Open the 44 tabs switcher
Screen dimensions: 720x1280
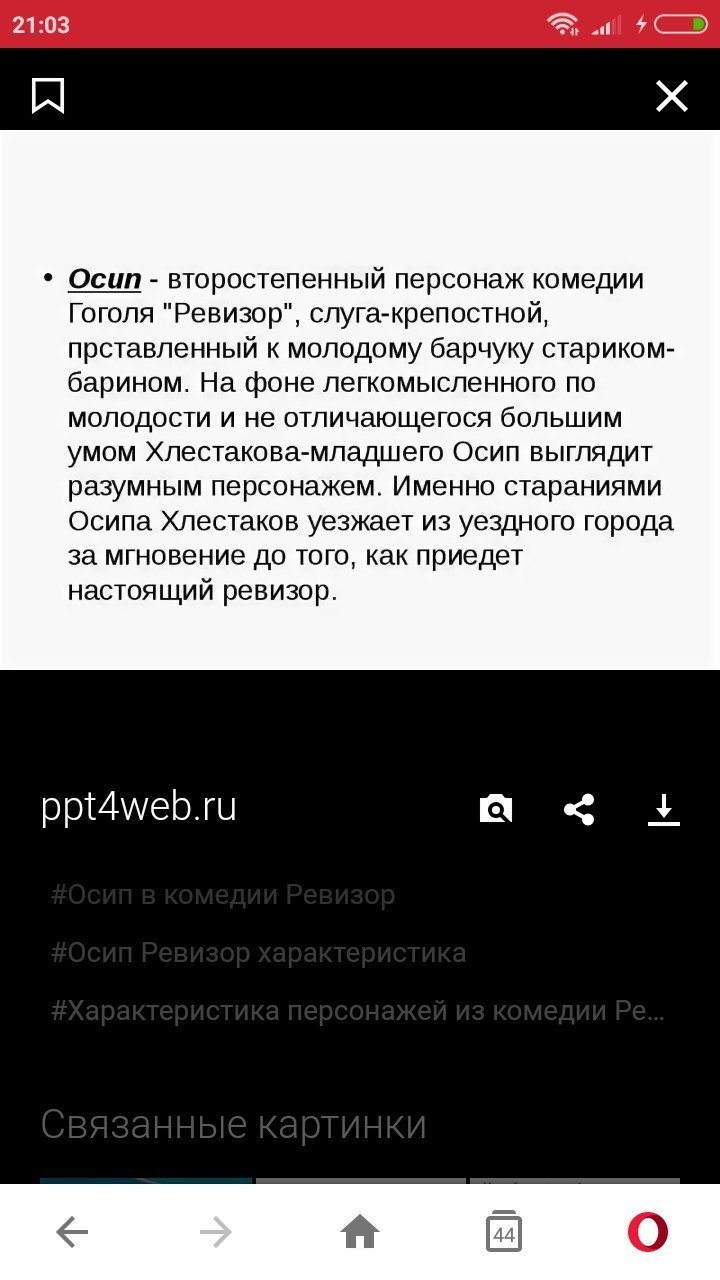(504, 1232)
